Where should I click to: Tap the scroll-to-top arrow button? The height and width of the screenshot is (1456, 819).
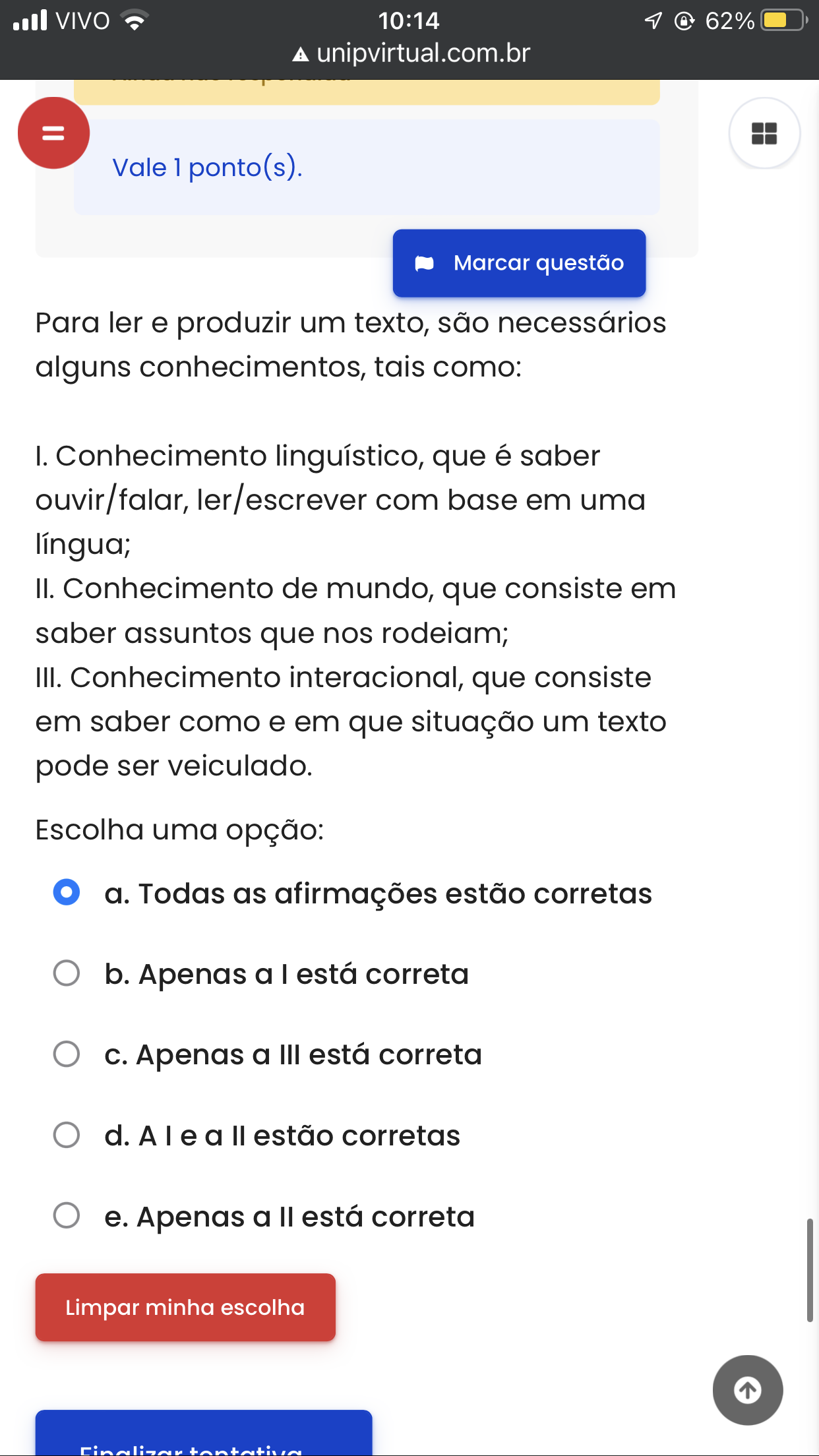point(748,1390)
